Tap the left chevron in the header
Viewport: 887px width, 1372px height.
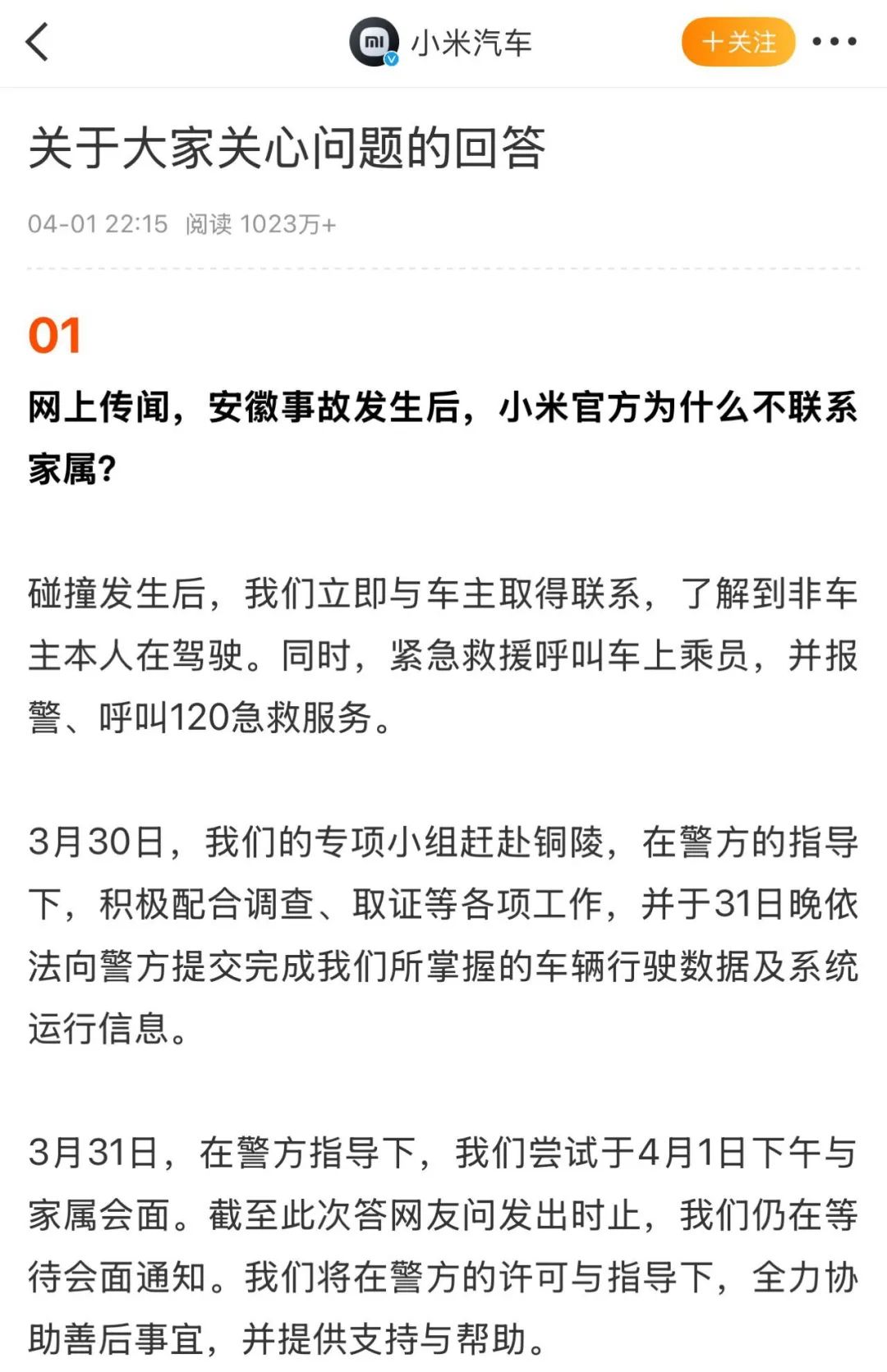click(34, 39)
